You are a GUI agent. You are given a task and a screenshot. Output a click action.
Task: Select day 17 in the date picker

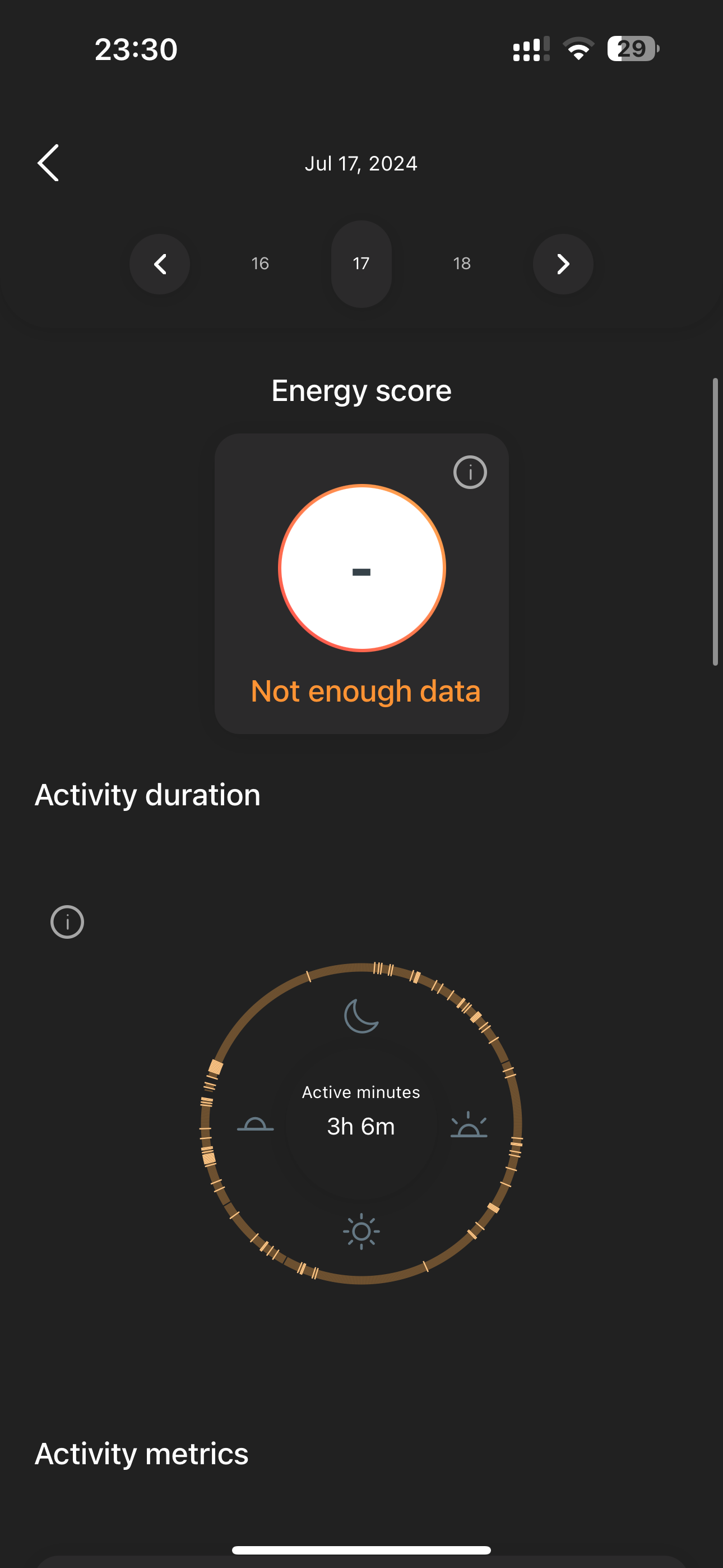(361, 264)
